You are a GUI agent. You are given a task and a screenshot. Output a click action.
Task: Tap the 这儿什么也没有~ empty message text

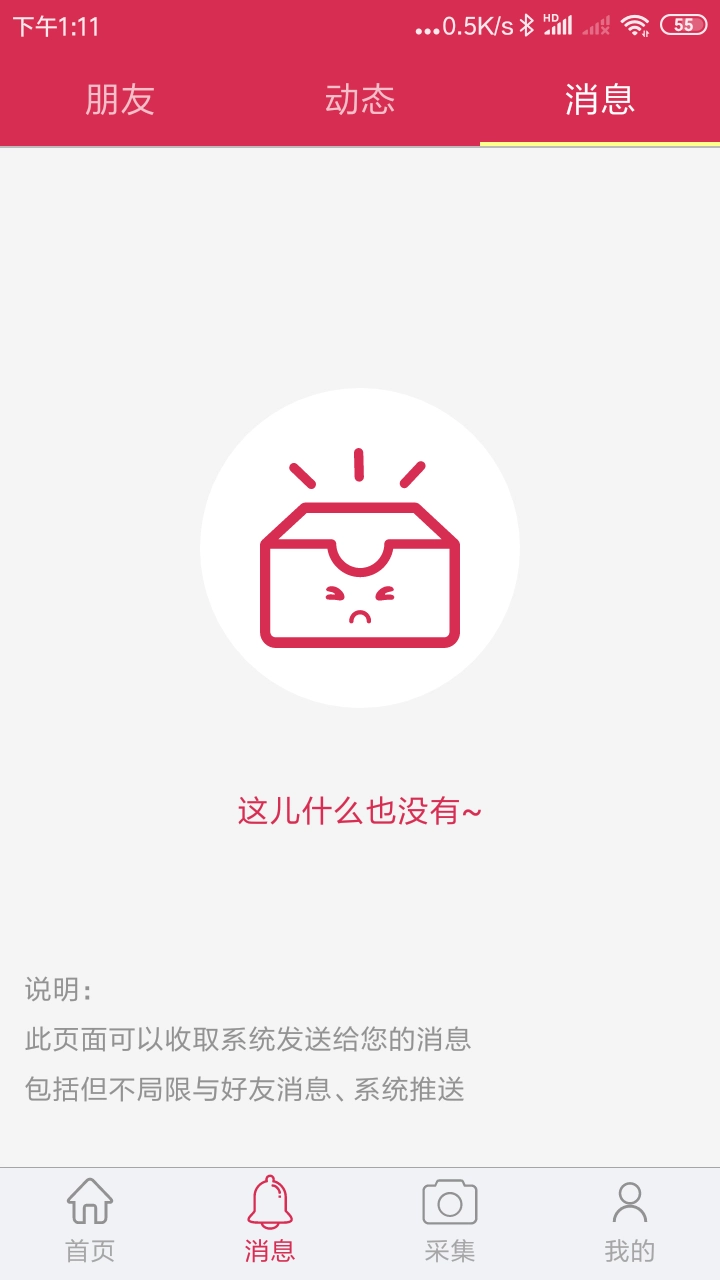[x=360, y=813]
